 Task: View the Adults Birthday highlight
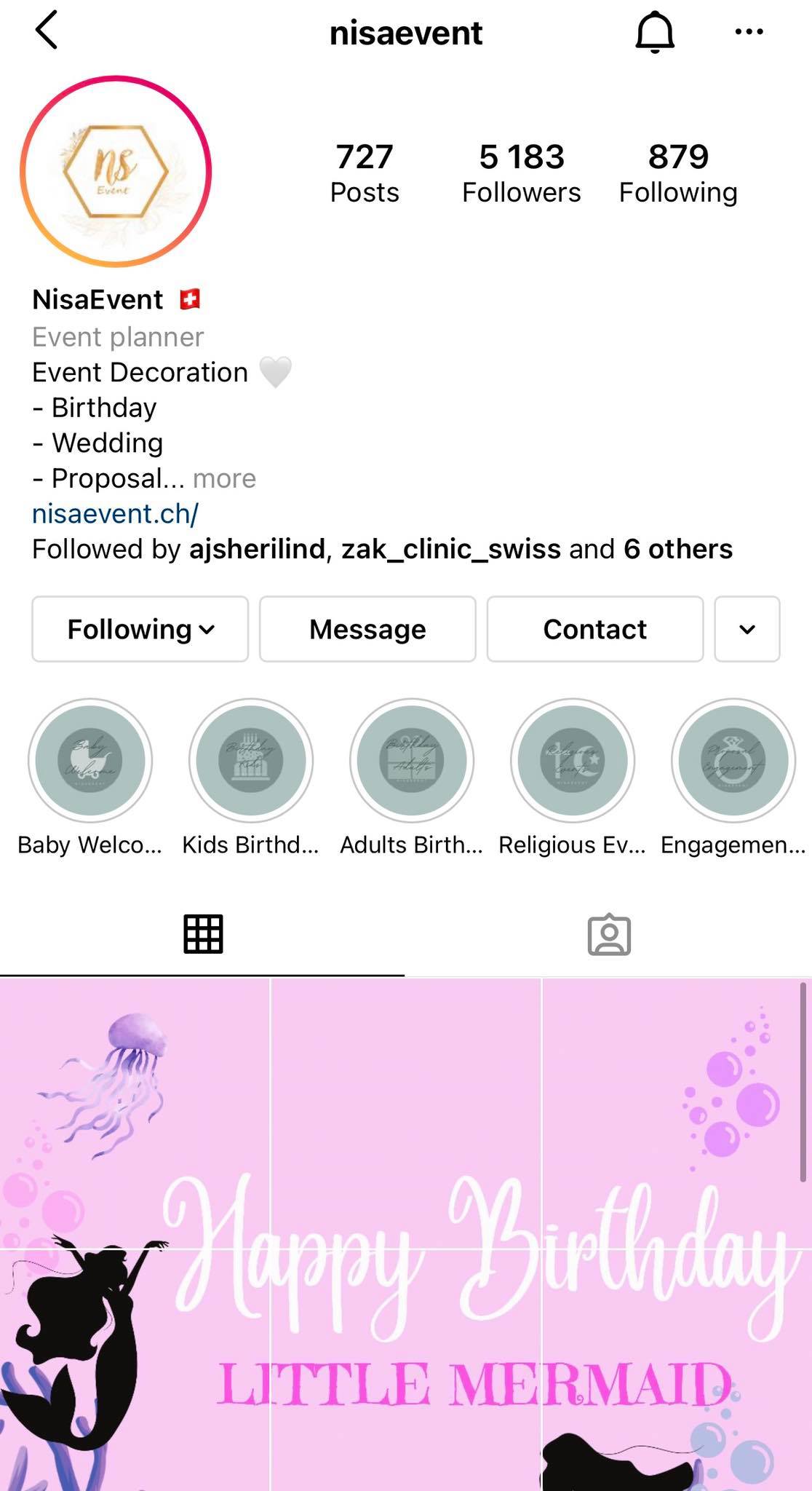[412, 761]
